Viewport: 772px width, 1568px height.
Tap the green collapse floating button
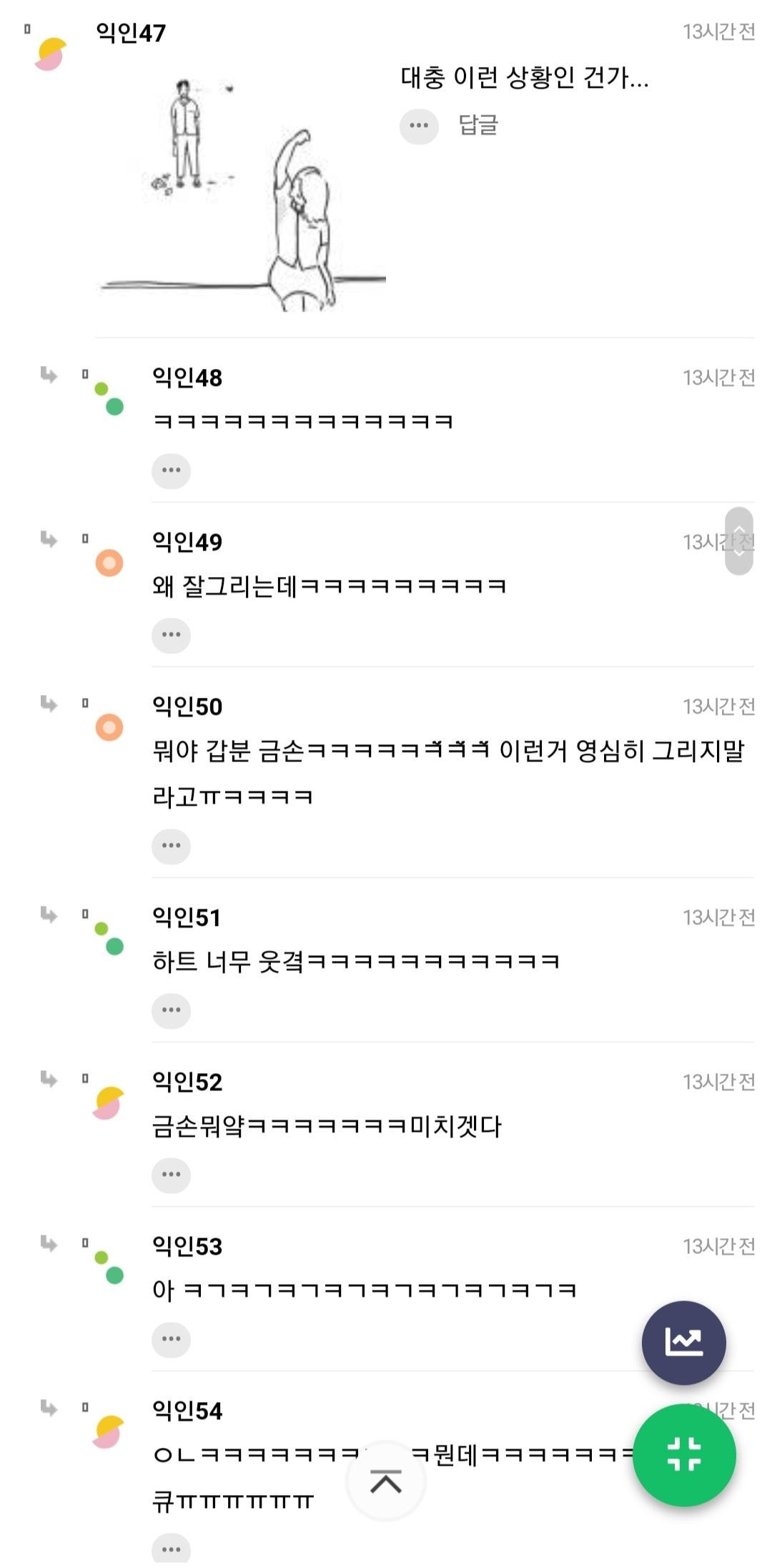pyautogui.click(x=684, y=1455)
